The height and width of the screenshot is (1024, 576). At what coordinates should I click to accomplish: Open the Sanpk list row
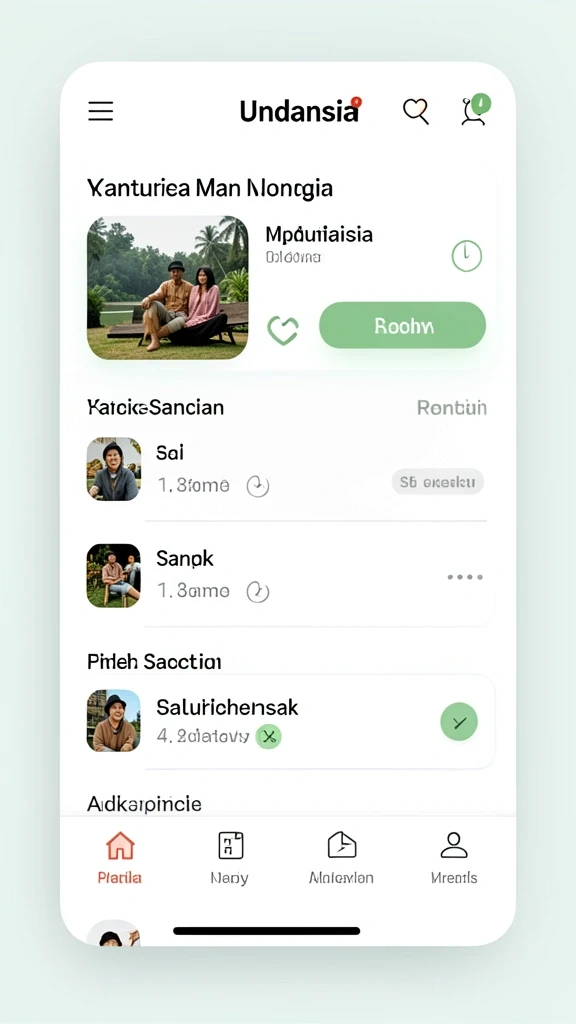(287, 576)
